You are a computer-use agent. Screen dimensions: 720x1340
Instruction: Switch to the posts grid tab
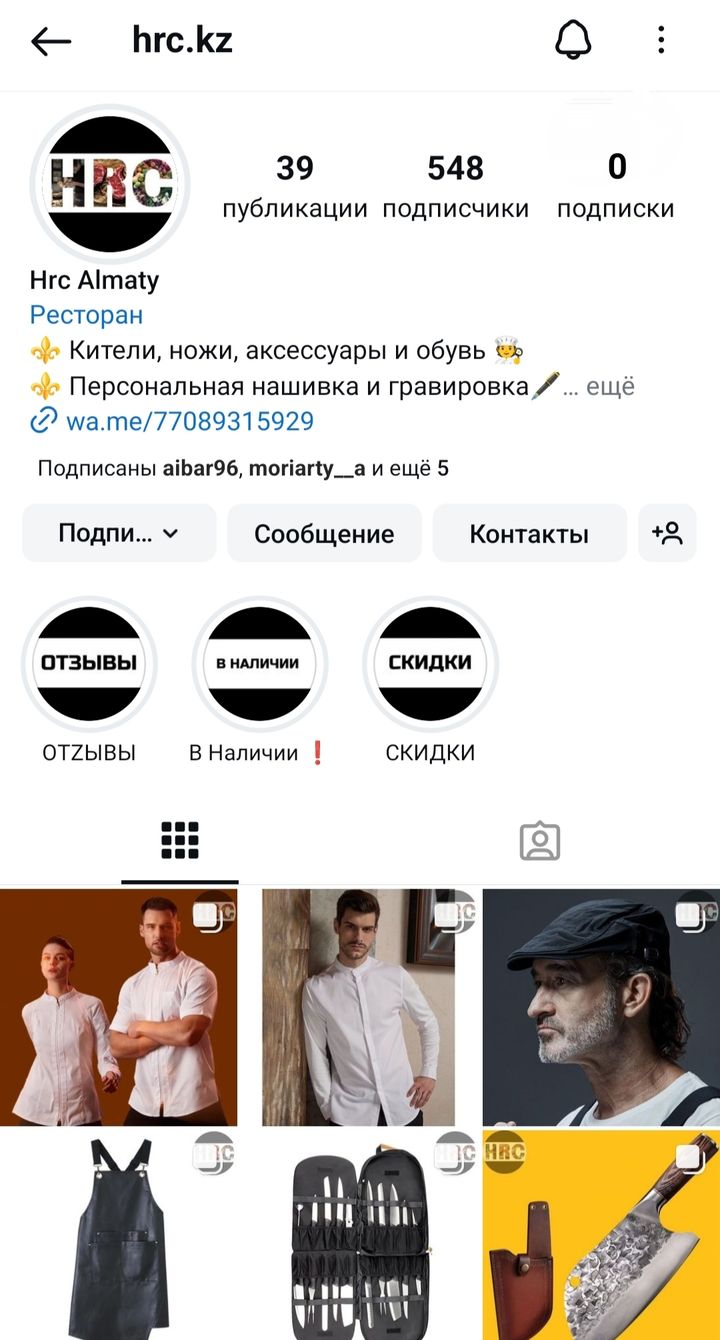coord(180,841)
